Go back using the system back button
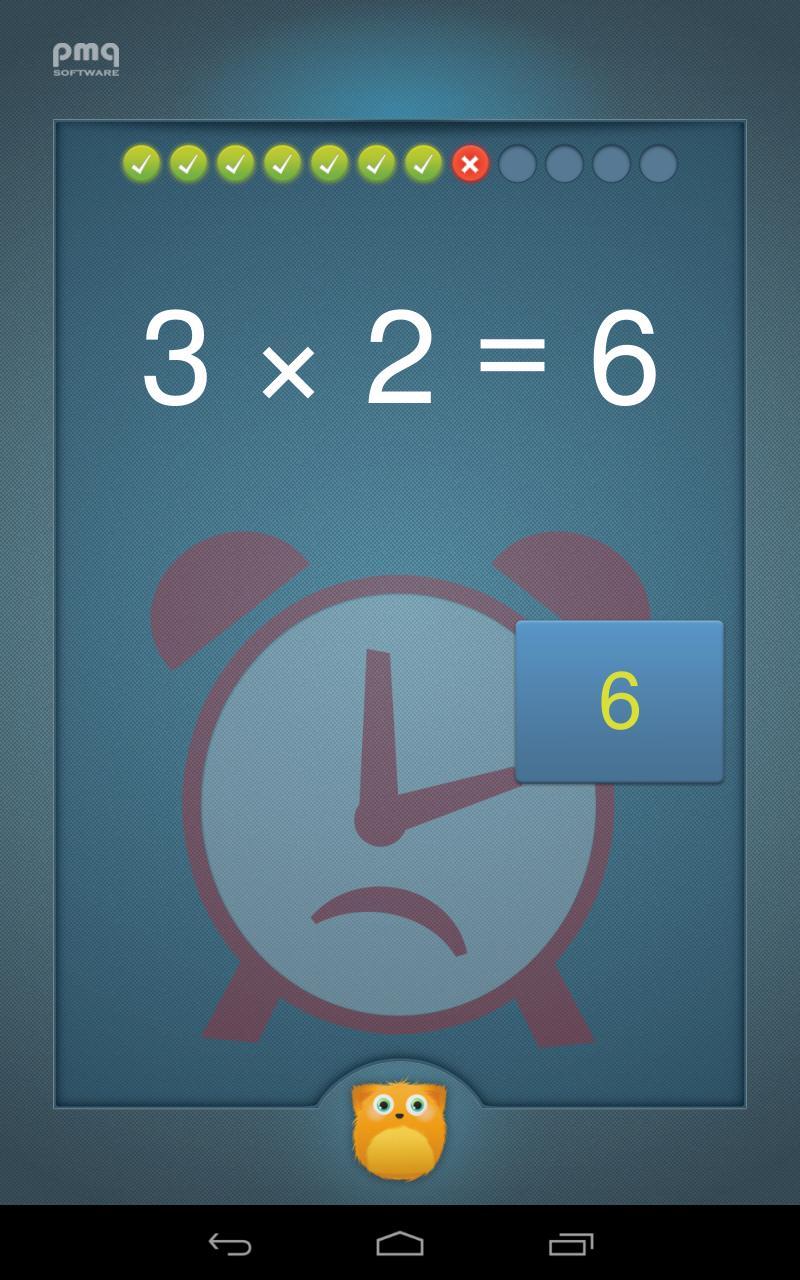The height and width of the screenshot is (1280, 800). [x=230, y=1244]
